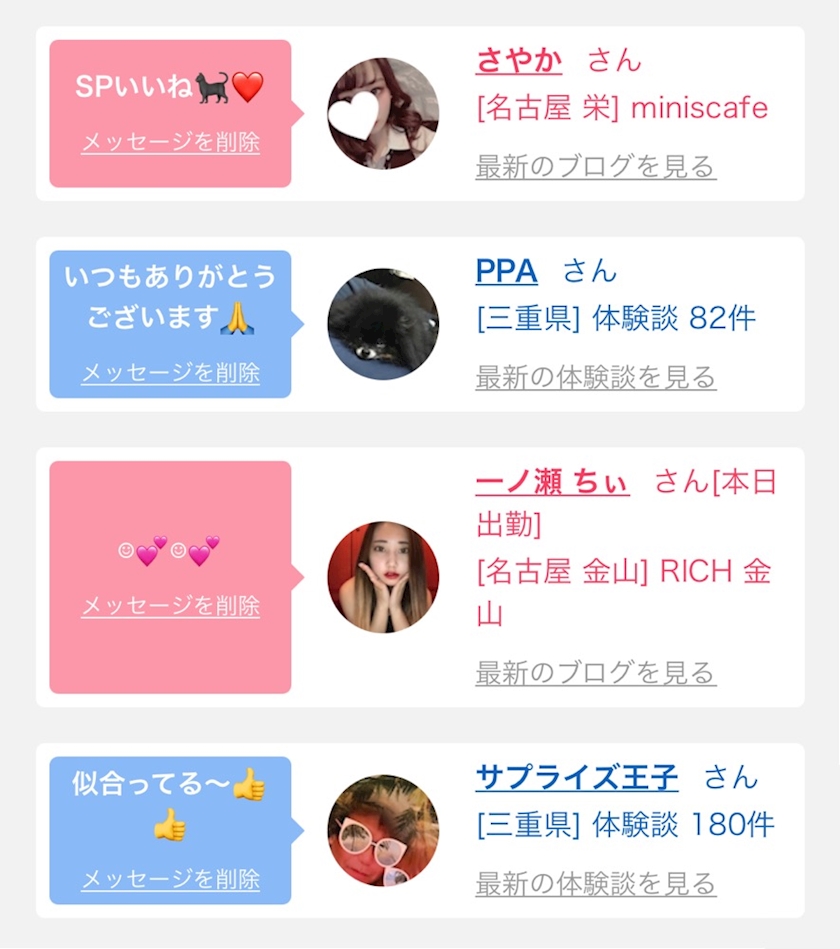Delete the いつもありがとうございます message
840x949 pixels.
pos(171,373)
